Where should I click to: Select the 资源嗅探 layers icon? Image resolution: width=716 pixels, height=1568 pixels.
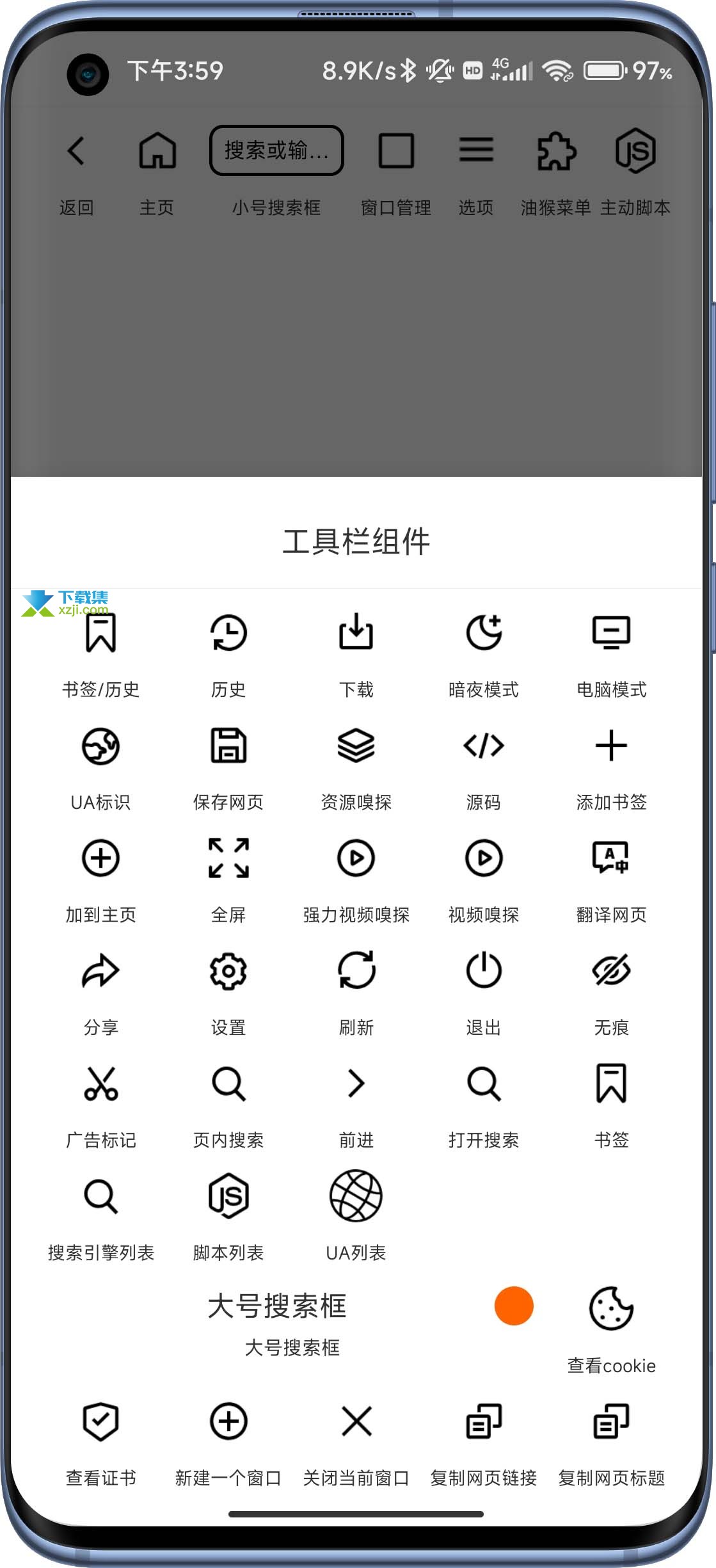356,746
